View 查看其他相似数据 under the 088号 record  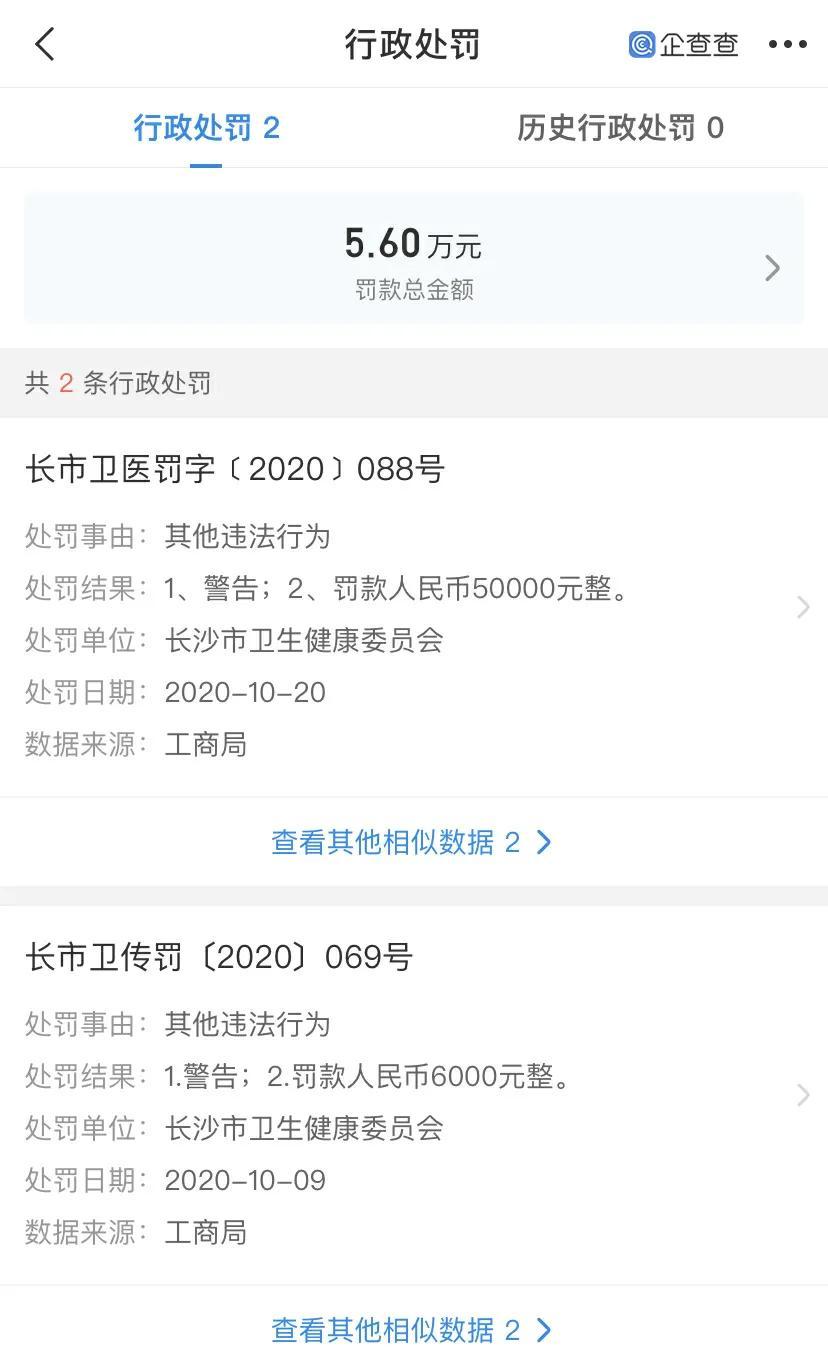tap(412, 842)
